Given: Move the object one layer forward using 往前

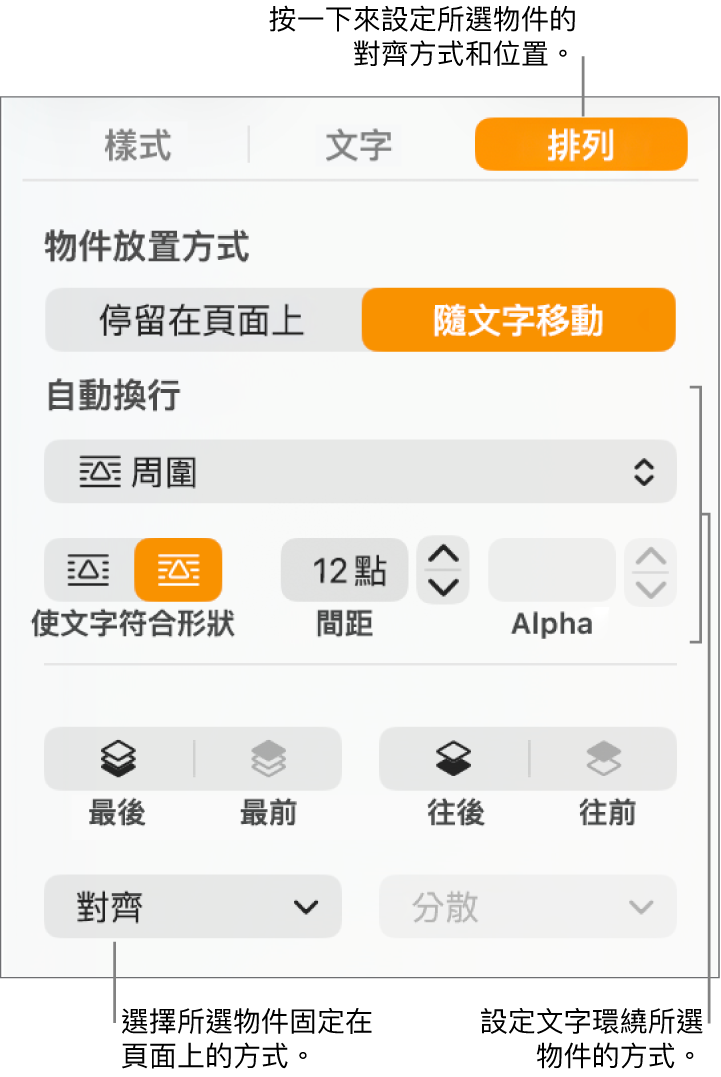Looking at the screenshot, I should click(x=605, y=759).
